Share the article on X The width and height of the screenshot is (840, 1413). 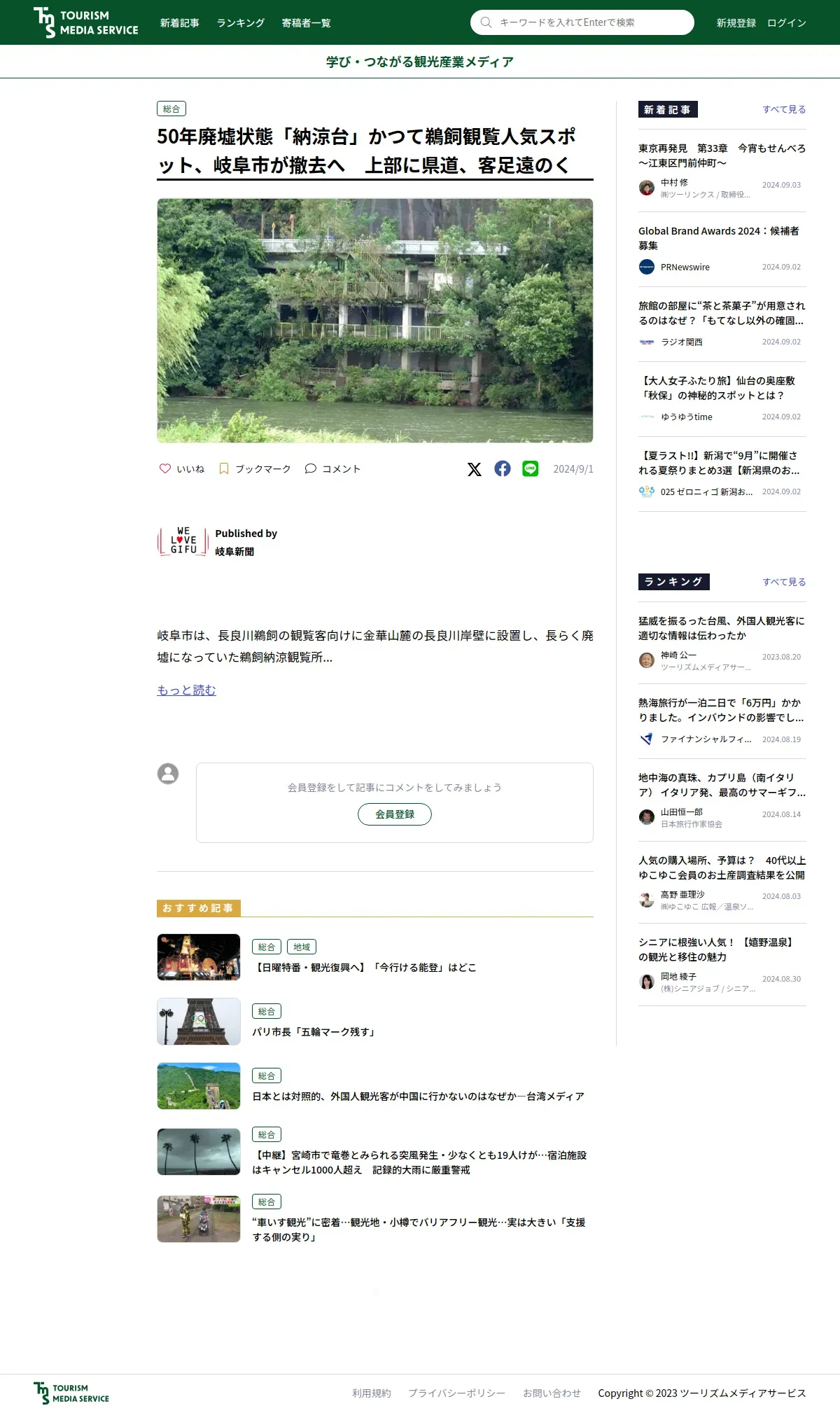(475, 469)
